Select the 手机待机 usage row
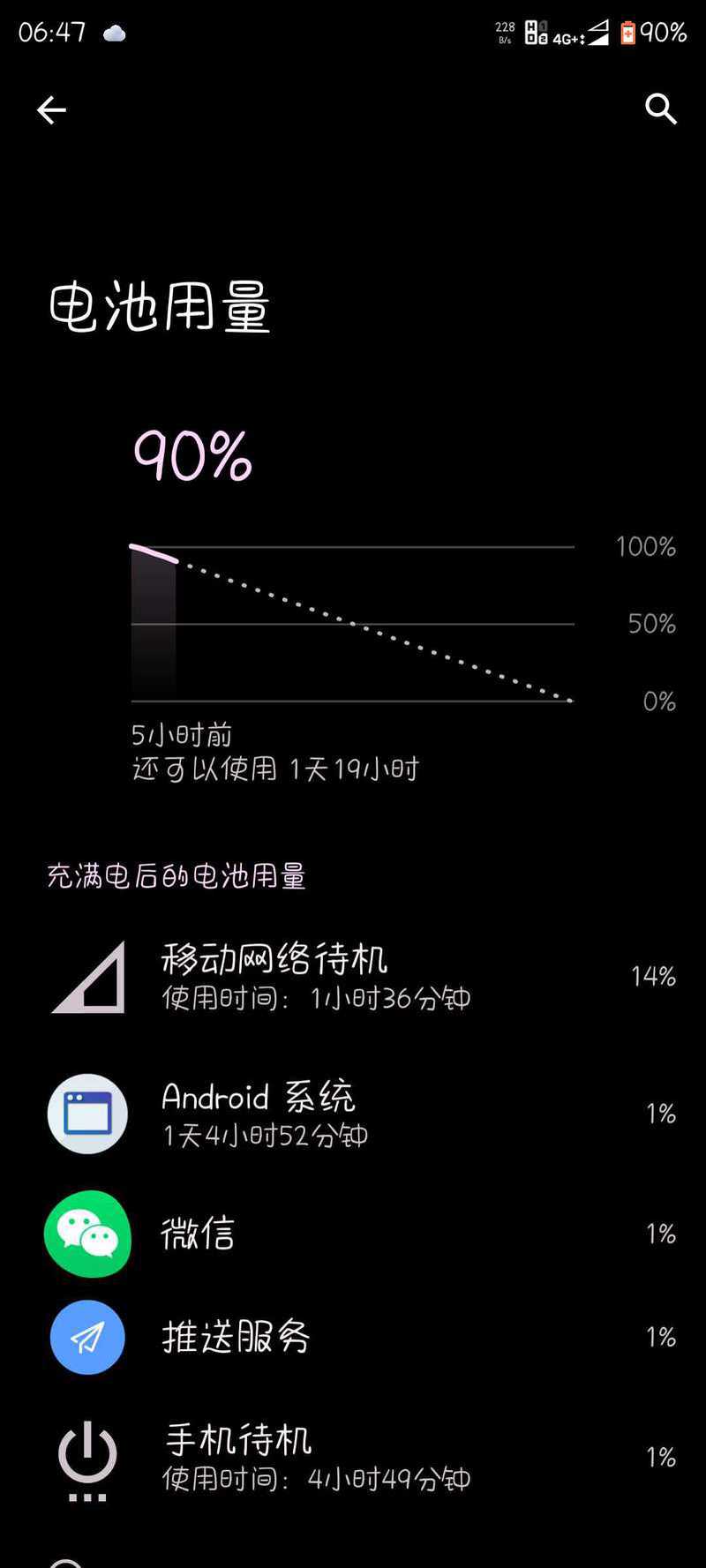Image resolution: width=706 pixels, height=1568 pixels. [353, 1458]
